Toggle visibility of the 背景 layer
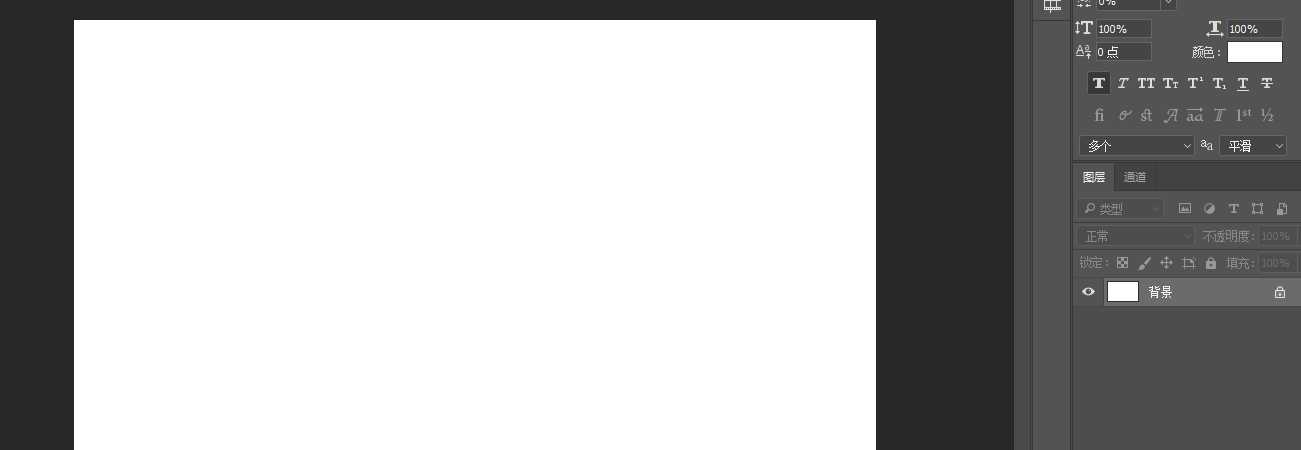Viewport: 1301px width, 450px height. click(1088, 292)
